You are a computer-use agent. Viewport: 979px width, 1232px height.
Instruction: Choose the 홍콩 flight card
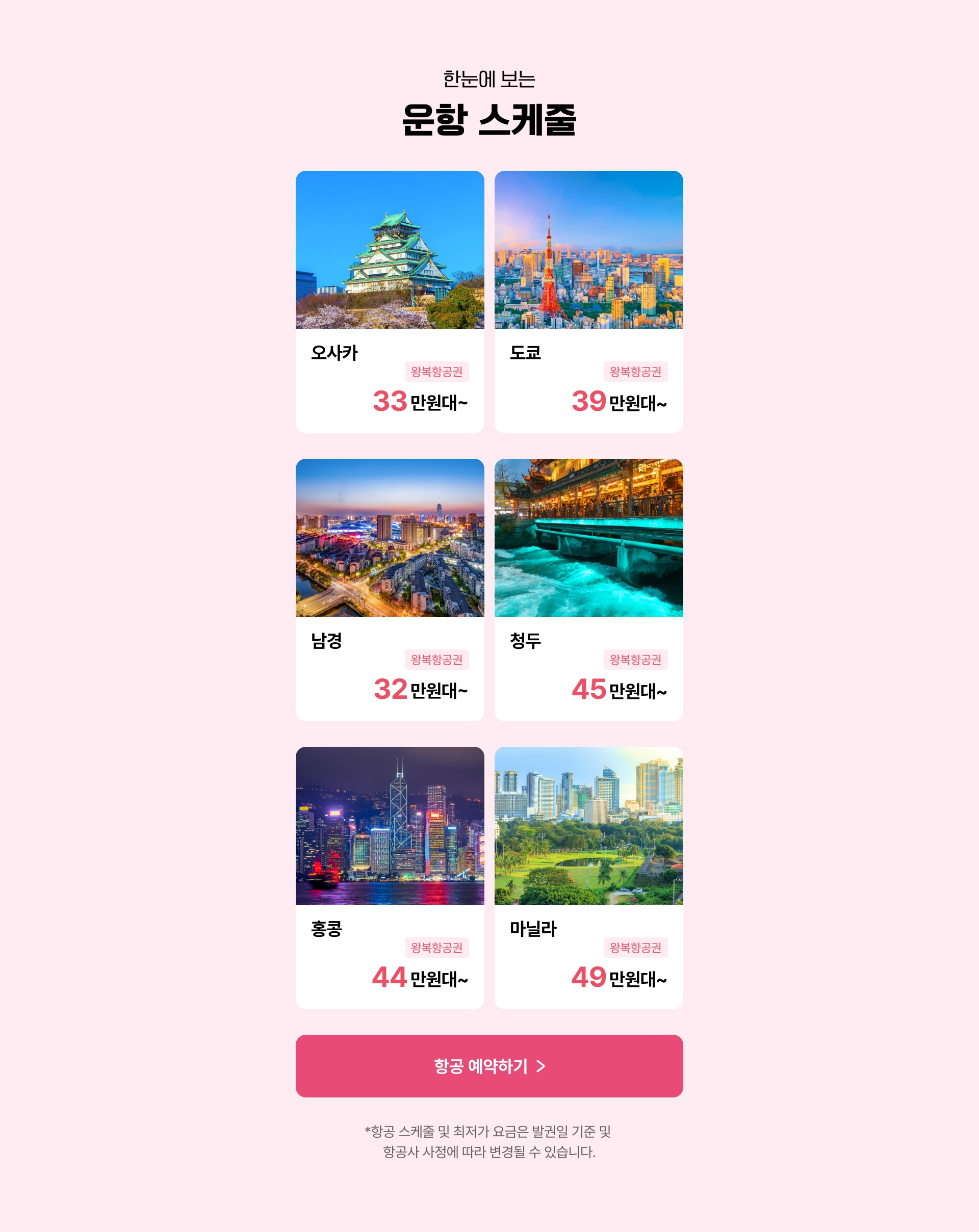point(390,878)
